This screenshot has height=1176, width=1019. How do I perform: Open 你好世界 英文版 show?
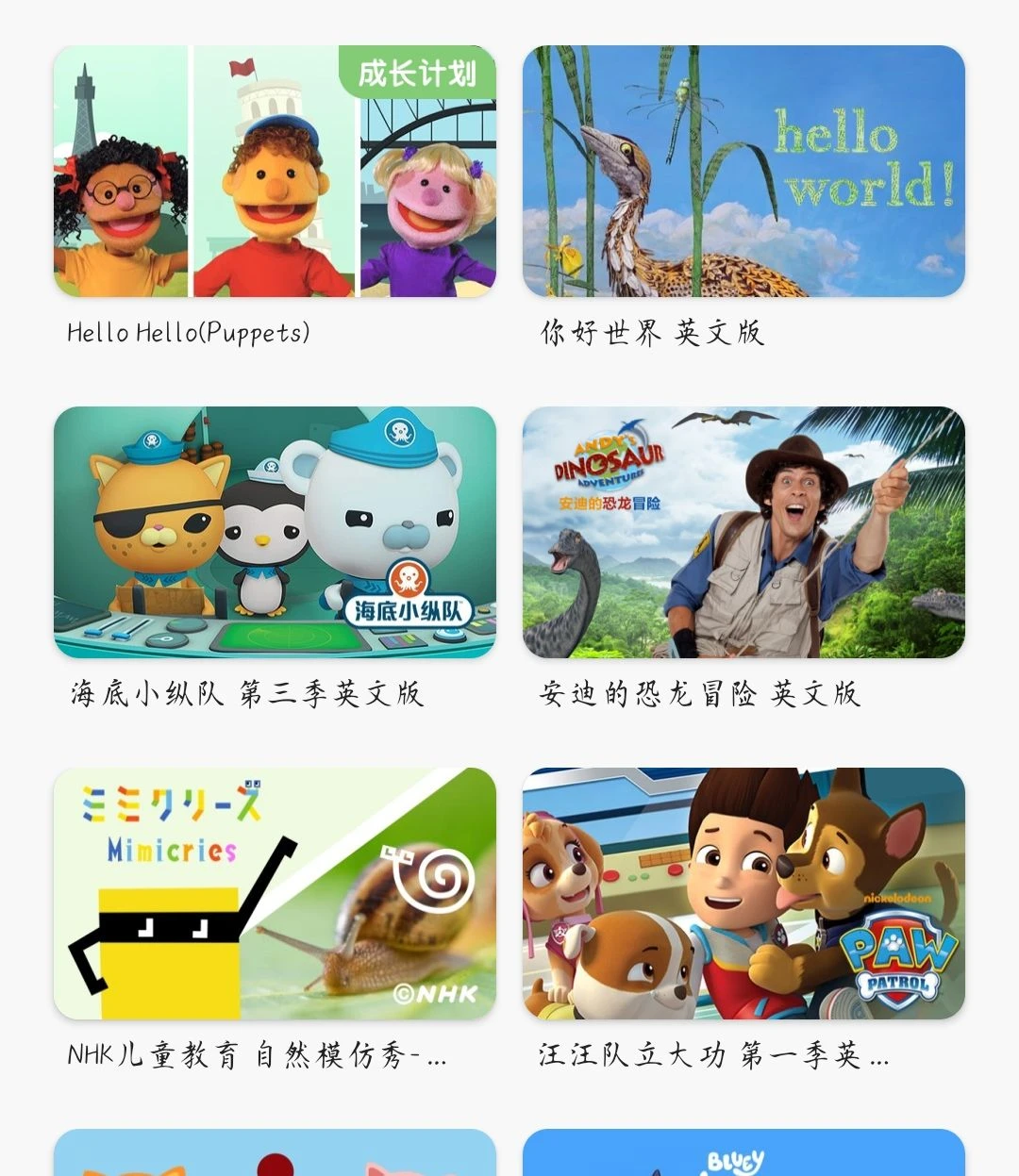(x=743, y=172)
